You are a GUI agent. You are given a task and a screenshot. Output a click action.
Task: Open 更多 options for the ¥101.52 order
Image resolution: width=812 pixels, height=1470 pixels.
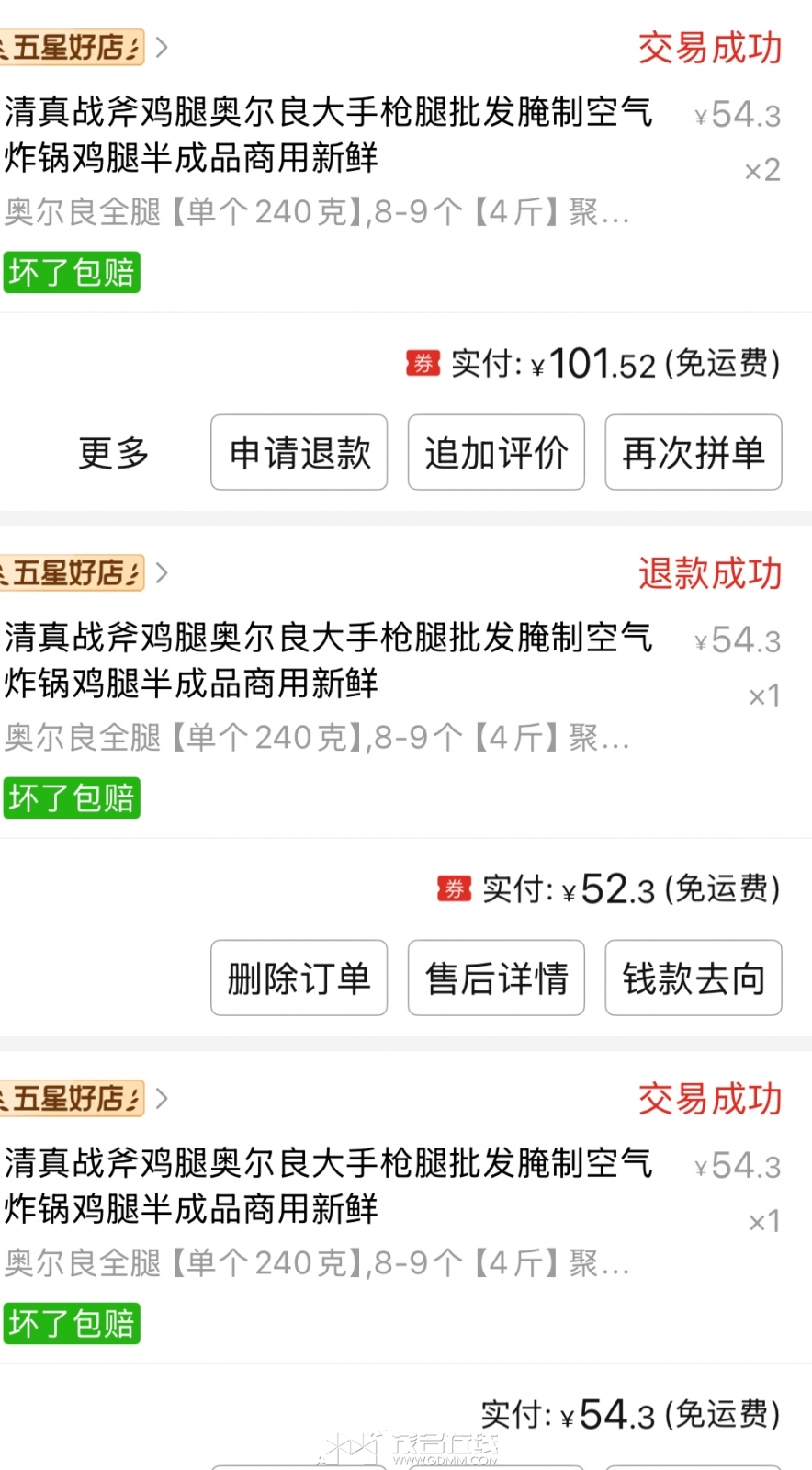coord(113,453)
